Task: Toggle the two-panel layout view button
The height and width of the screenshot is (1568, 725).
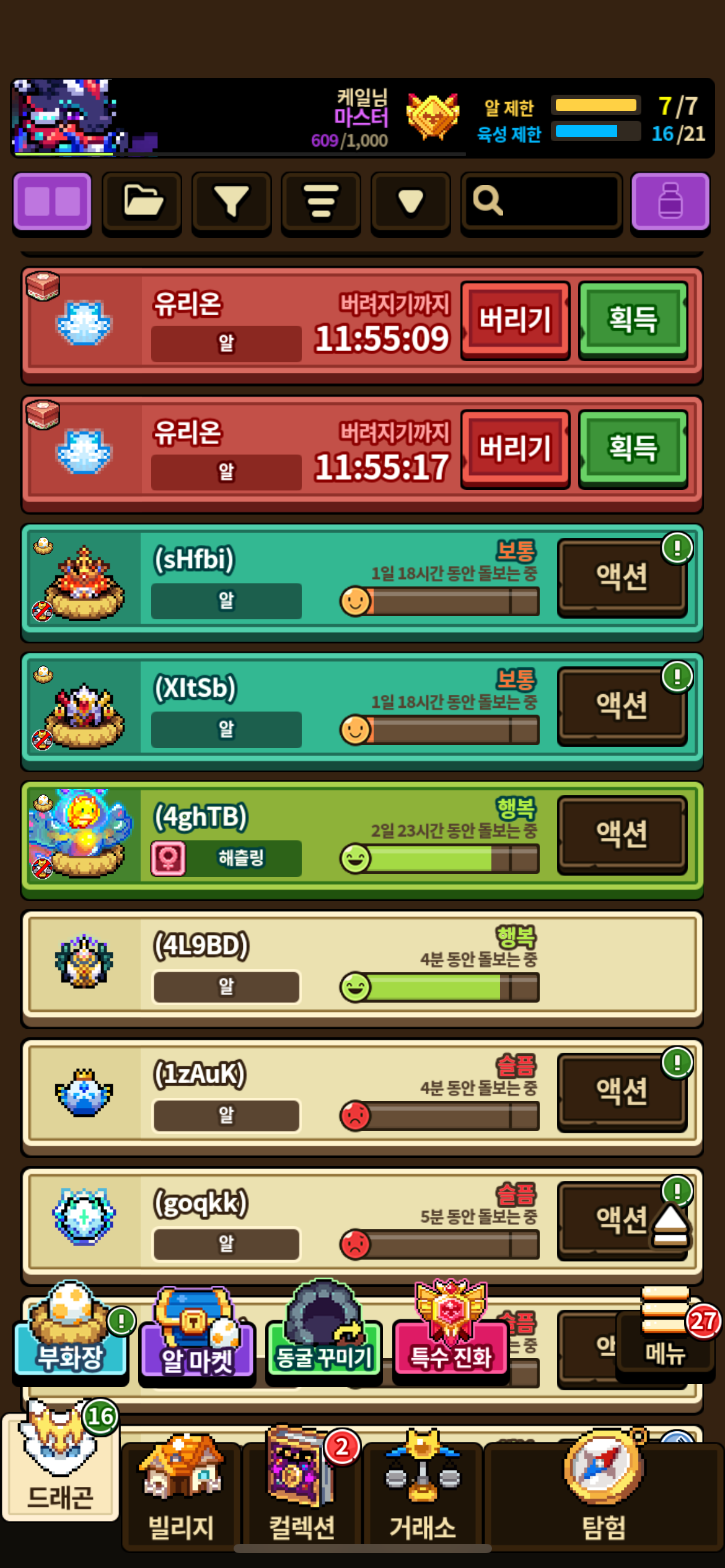Action: [x=53, y=202]
